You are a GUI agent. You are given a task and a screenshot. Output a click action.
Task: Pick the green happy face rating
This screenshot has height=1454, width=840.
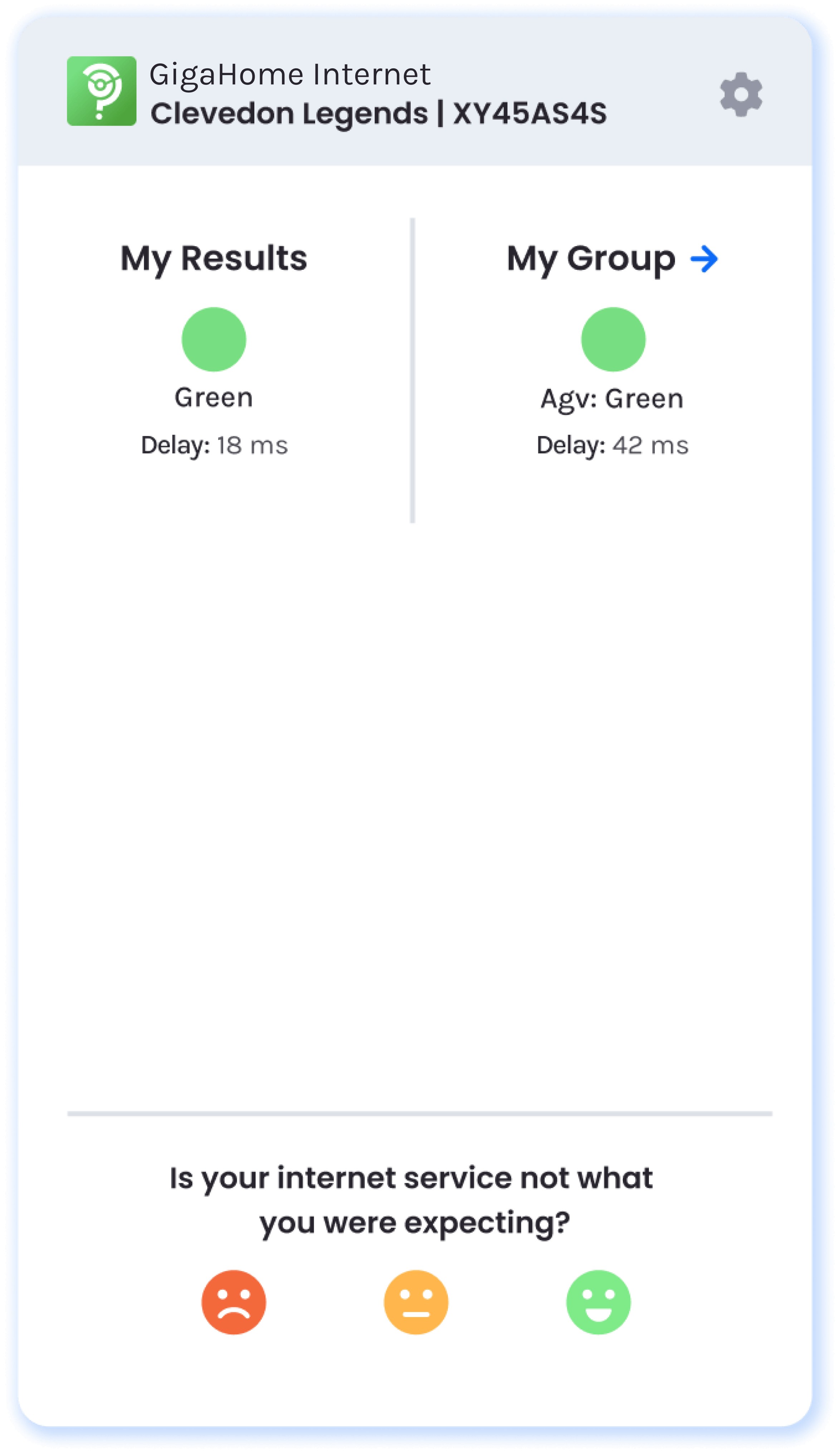point(598,1302)
